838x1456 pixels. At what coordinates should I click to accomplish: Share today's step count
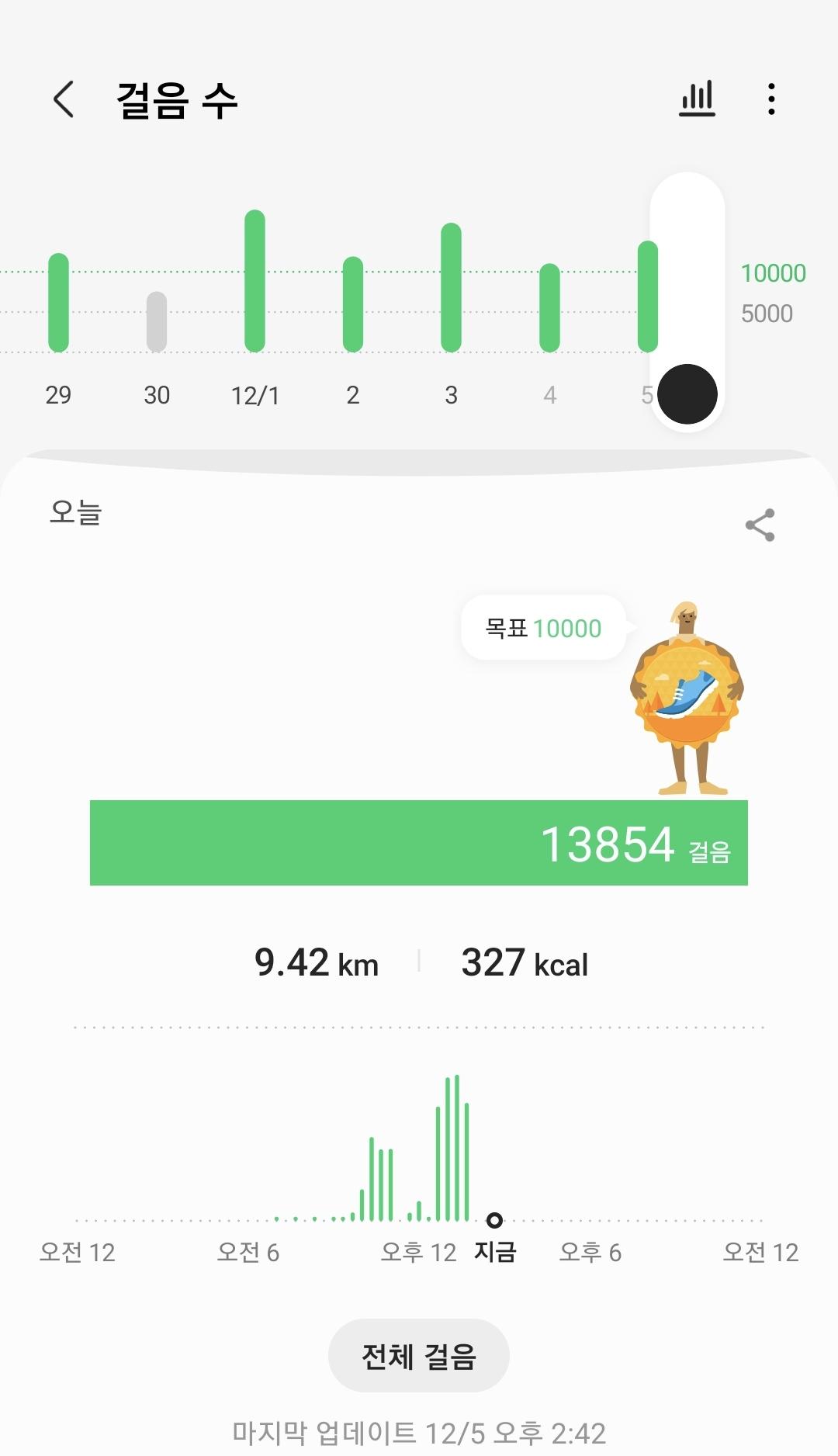coord(760,525)
